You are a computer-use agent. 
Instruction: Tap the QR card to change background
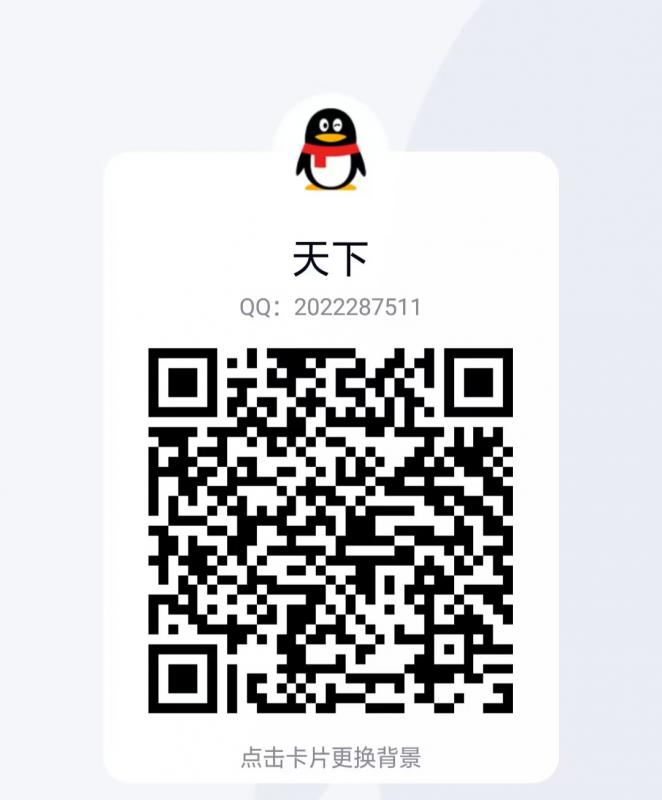click(x=330, y=756)
